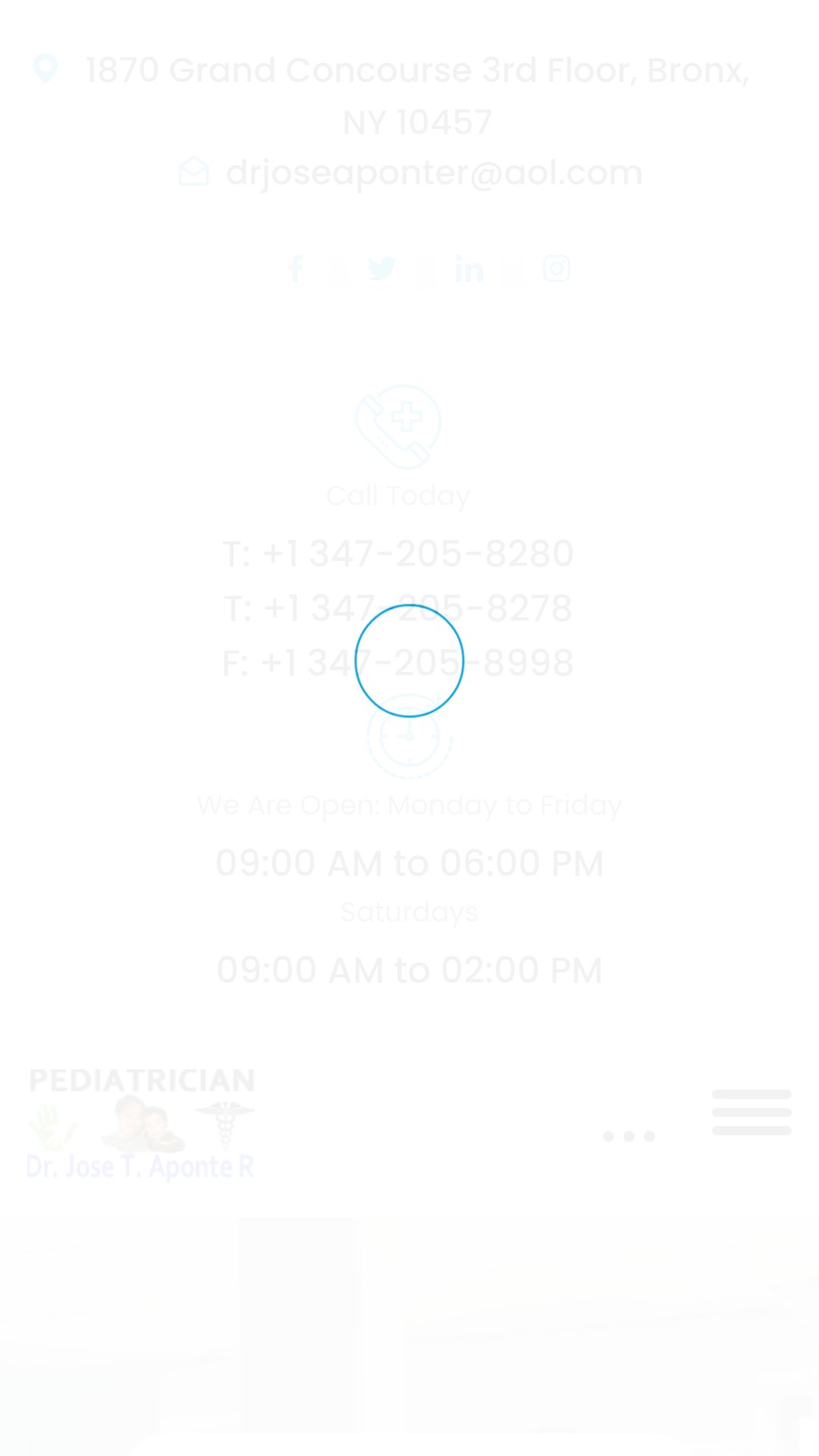Call the number ending 8280

[398, 554]
